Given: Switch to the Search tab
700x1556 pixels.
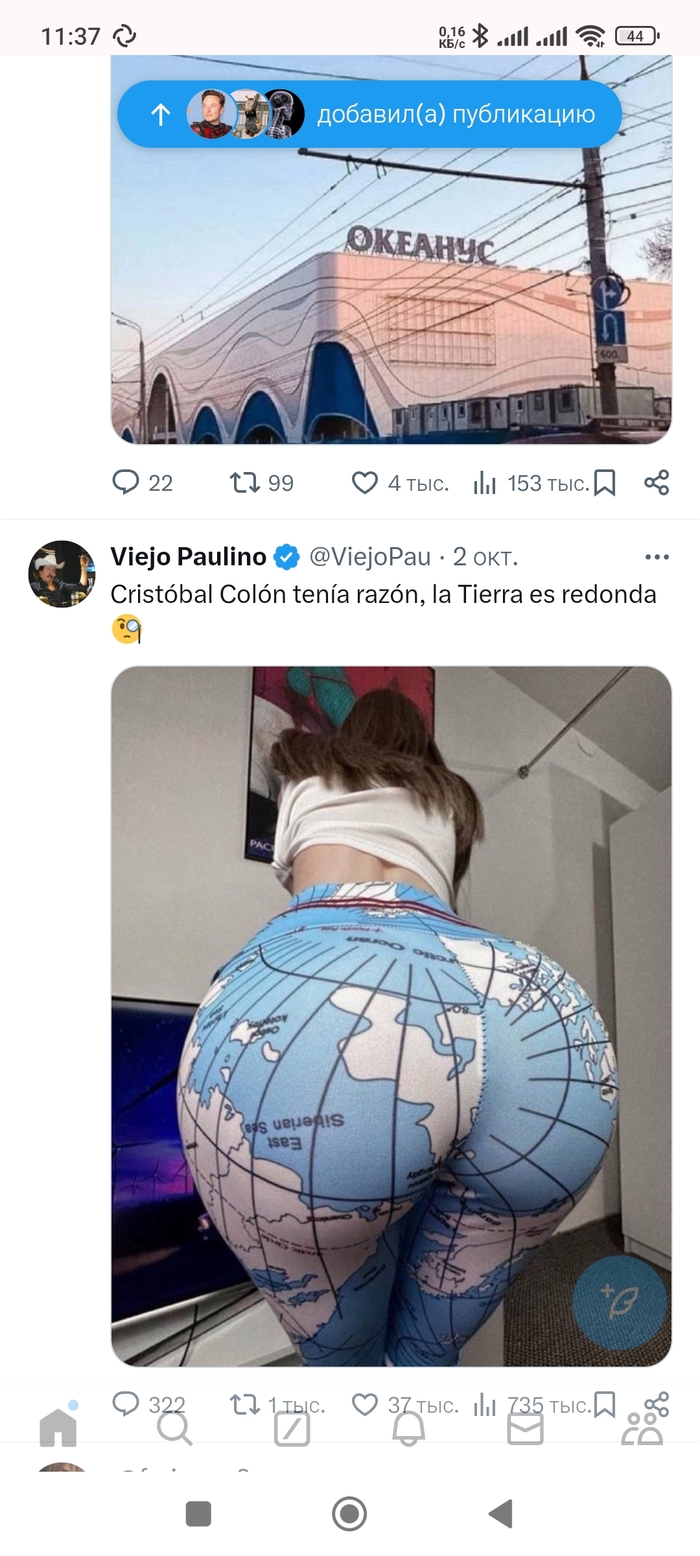Looking at the screenshot, I should click(x=174, y=1428).
